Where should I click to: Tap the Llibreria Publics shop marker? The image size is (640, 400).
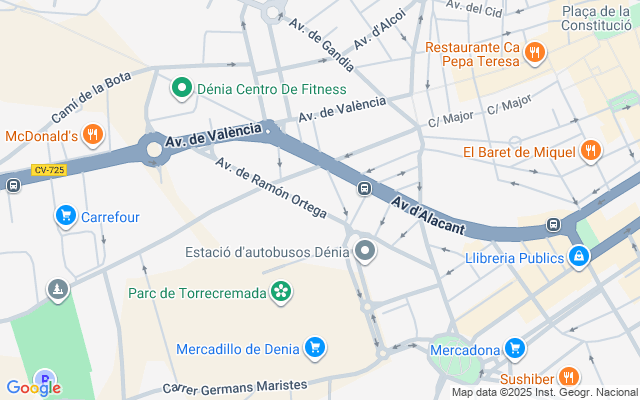(578, 258)
